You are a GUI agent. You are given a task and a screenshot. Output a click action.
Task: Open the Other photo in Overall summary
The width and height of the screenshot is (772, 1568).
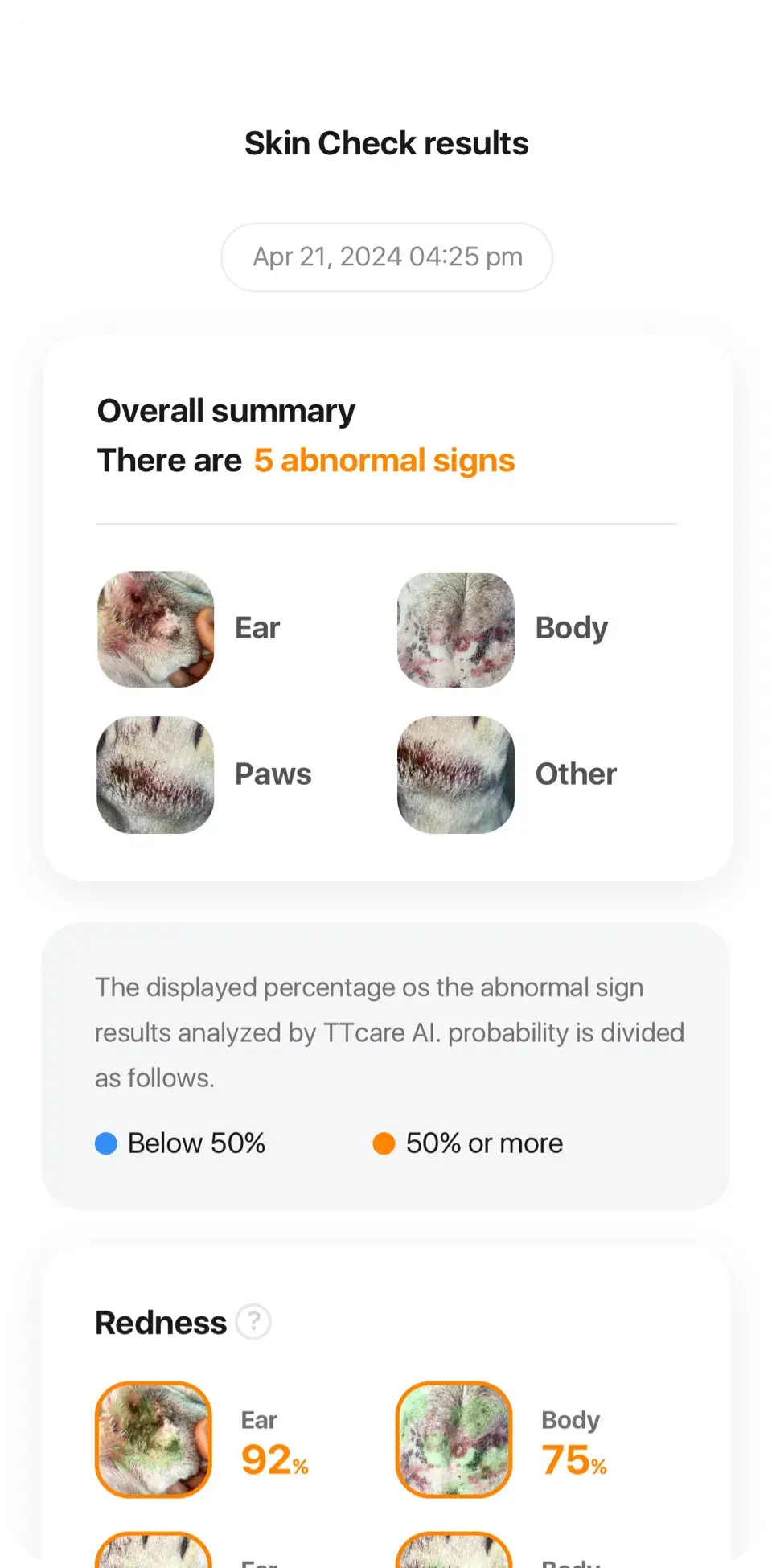pos(456,774)
